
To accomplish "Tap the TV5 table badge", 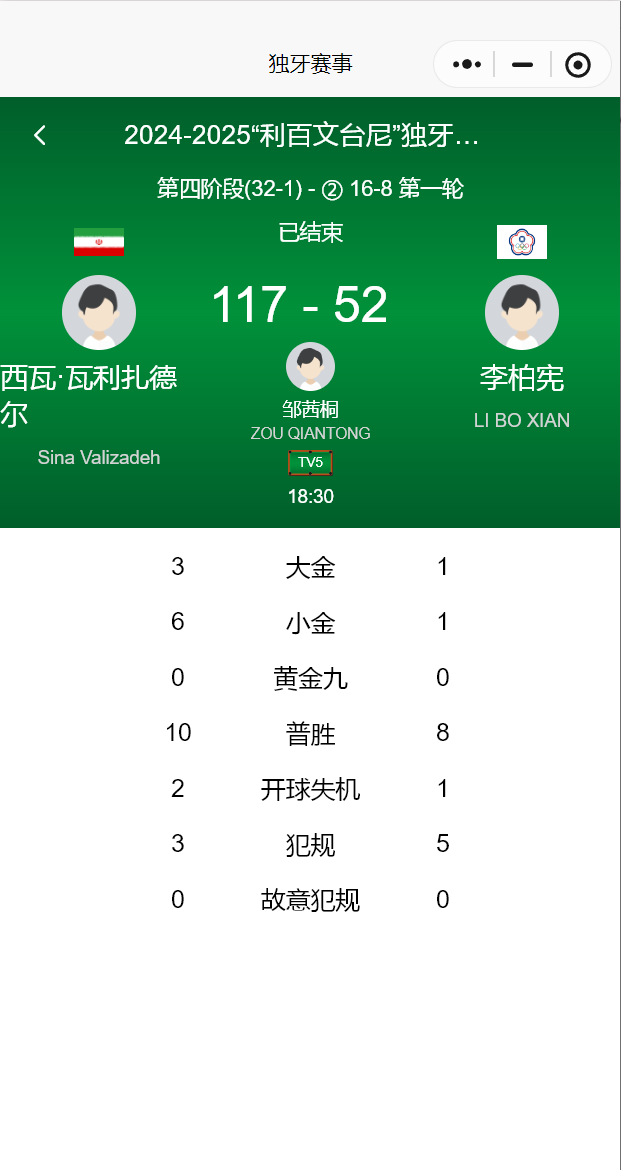I will pos(310,462).
